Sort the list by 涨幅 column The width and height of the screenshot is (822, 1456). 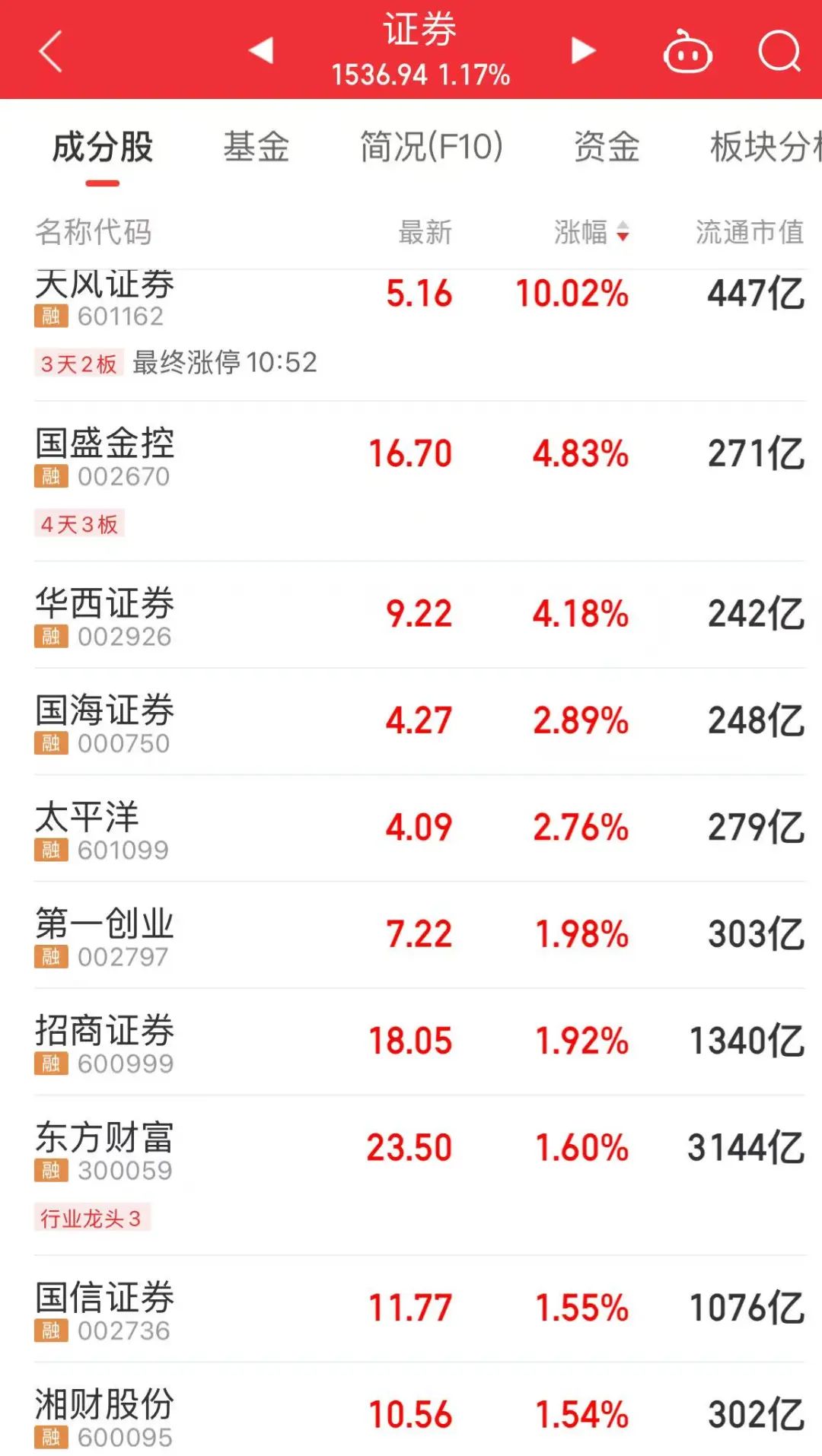pos(591,232)
